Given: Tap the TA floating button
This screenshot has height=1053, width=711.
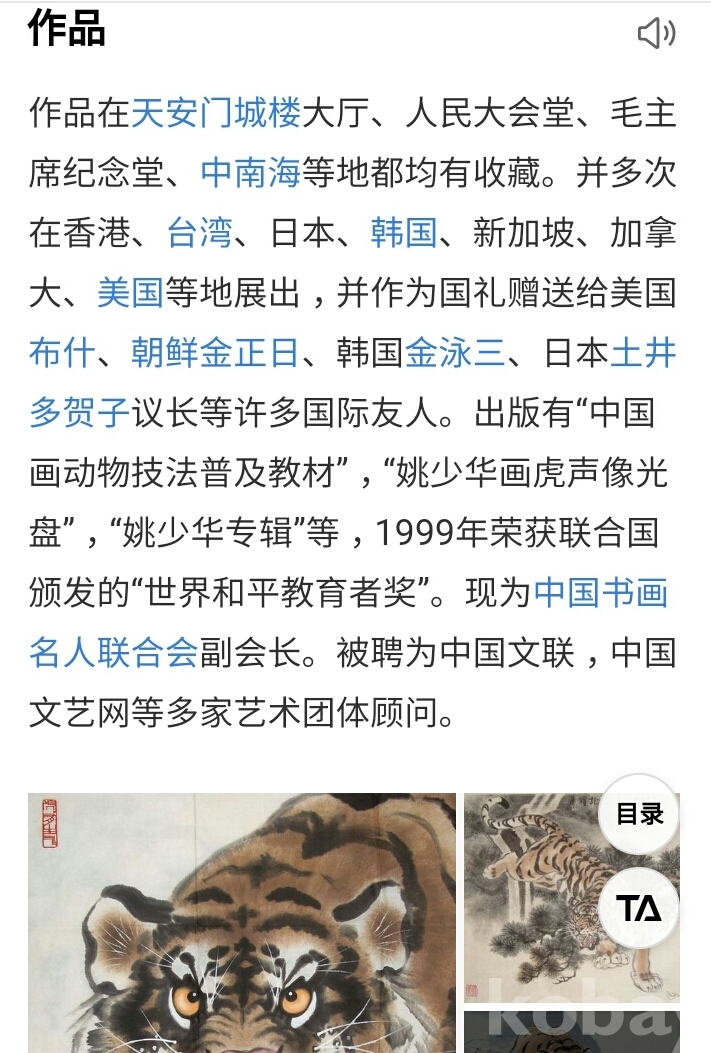Looking at the screenshot, I should (x=639, y=908).
